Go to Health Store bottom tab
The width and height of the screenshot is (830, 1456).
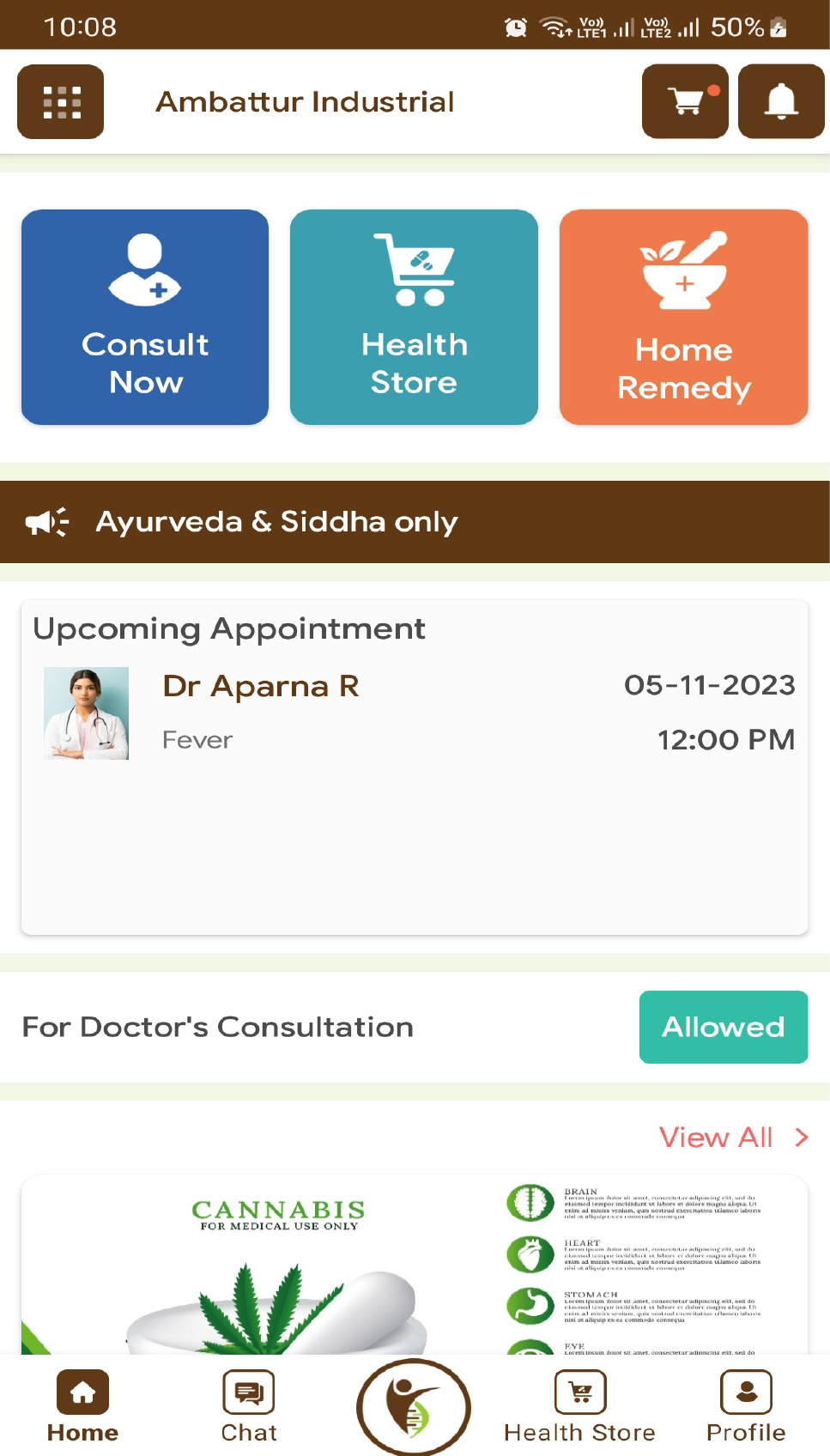coord(579,1408)
